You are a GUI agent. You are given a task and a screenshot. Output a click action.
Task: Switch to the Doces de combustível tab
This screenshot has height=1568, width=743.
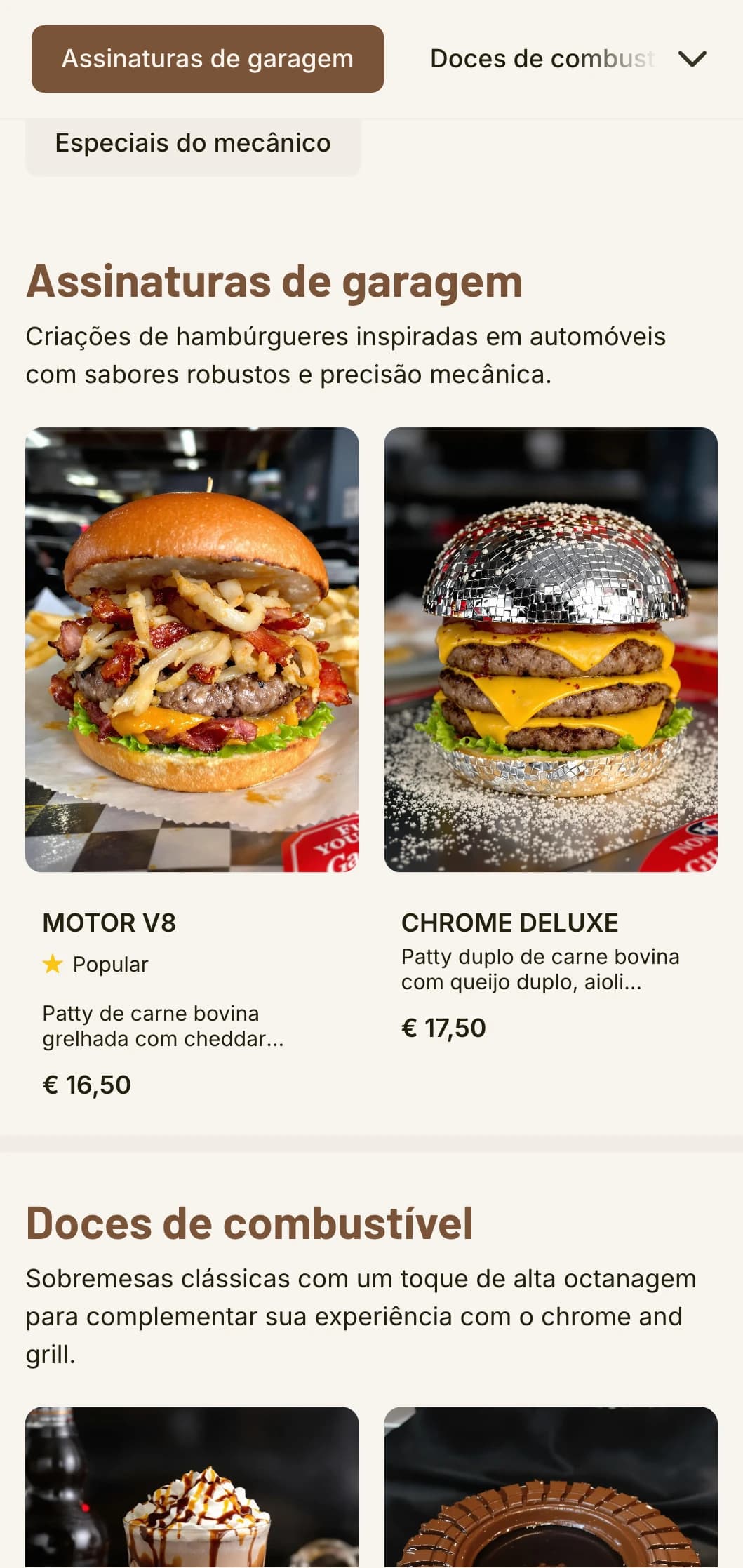tap(542, 59)
